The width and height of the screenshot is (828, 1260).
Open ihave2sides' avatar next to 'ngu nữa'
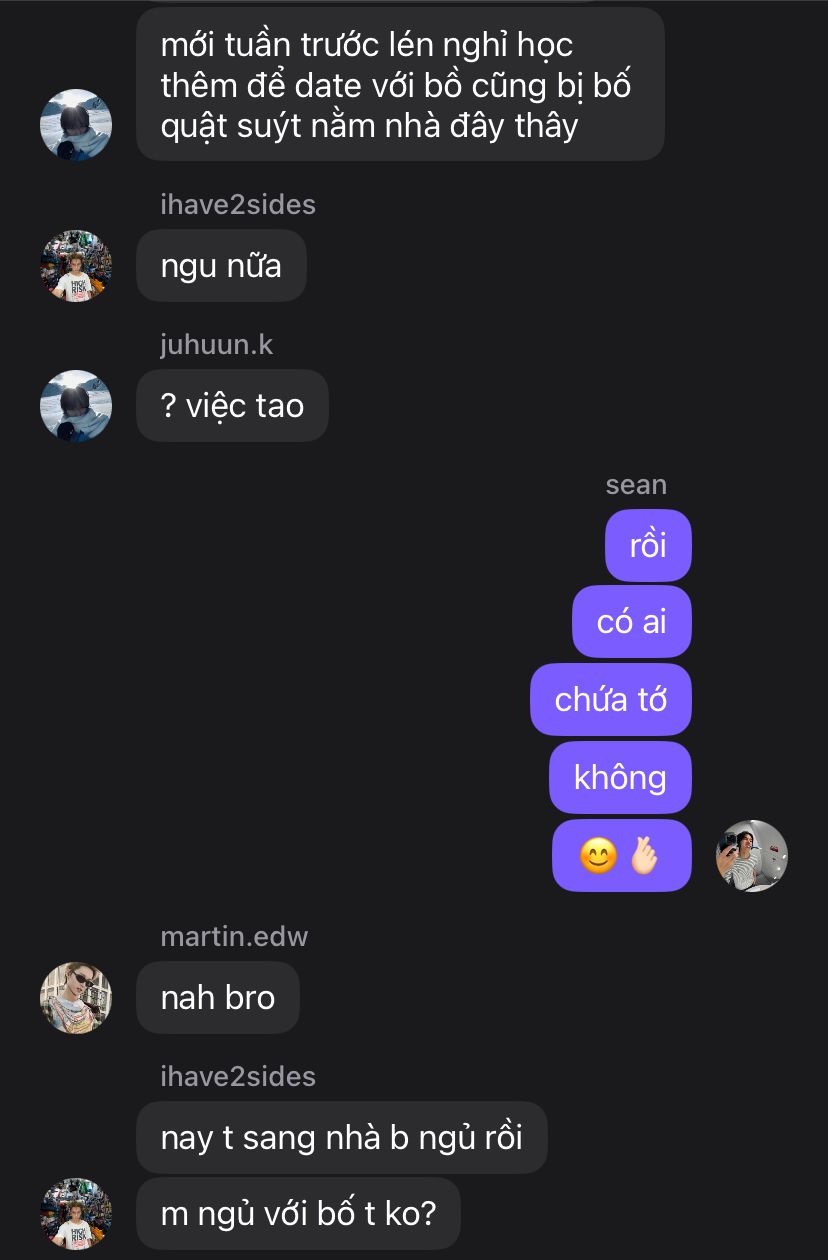coord(76,266)
